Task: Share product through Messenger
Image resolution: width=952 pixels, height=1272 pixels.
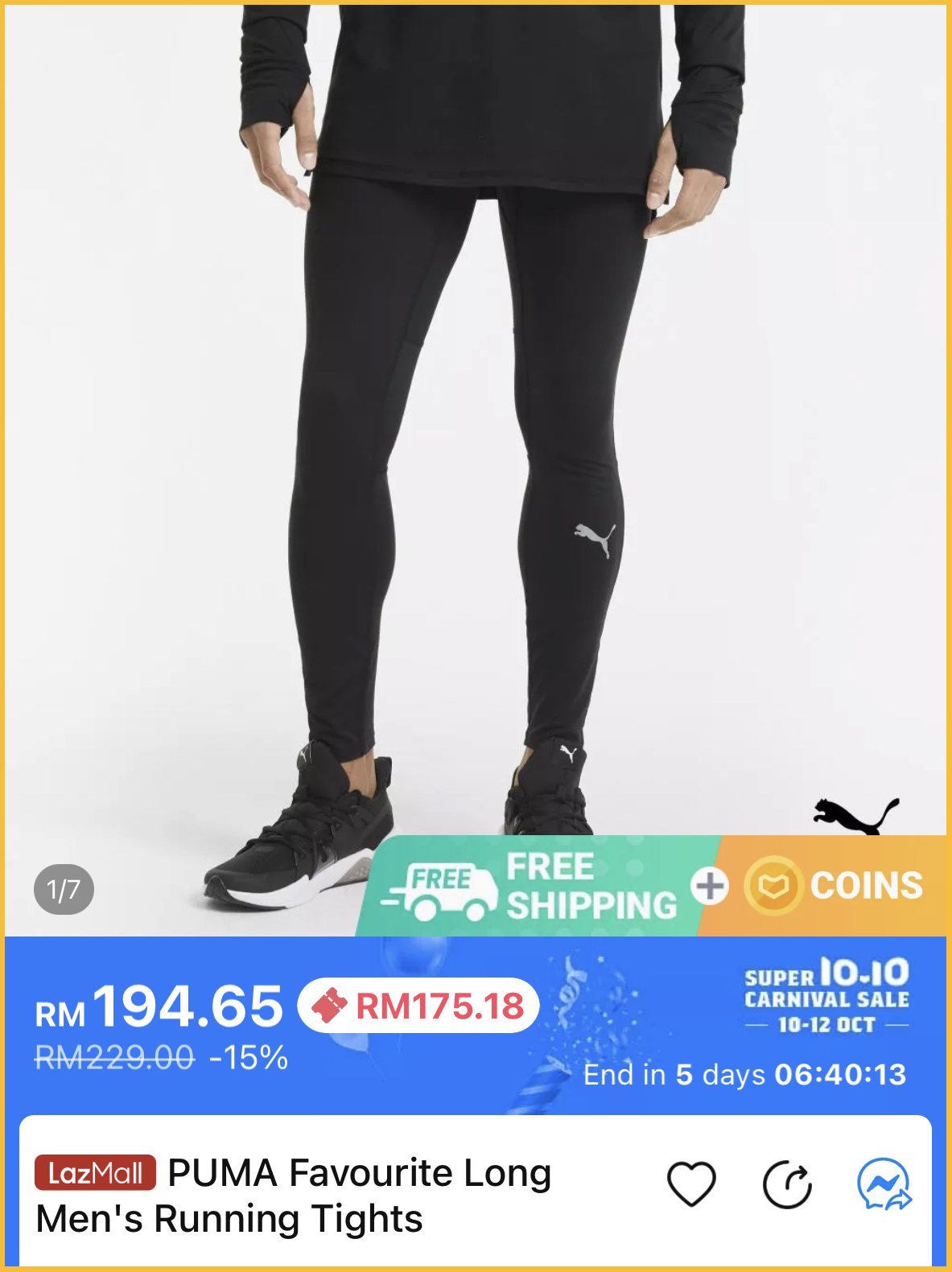Action: (884, 1183)
